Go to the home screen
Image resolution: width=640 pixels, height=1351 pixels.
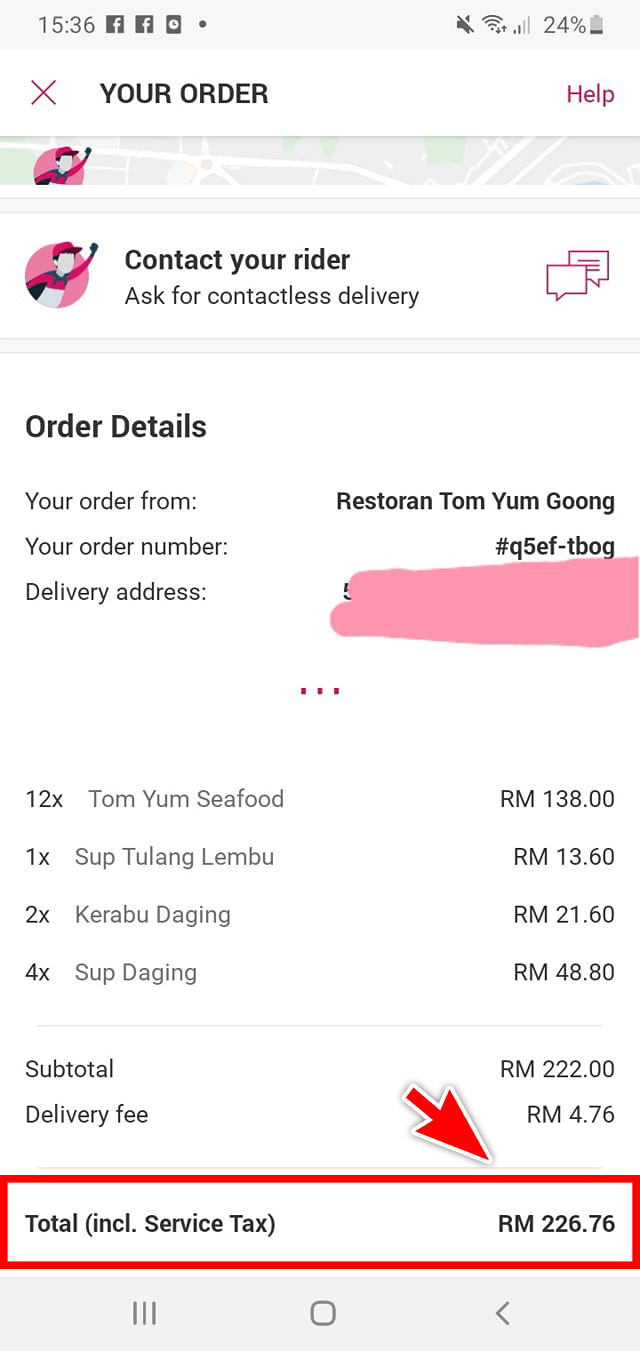(x=322, y=1313)
